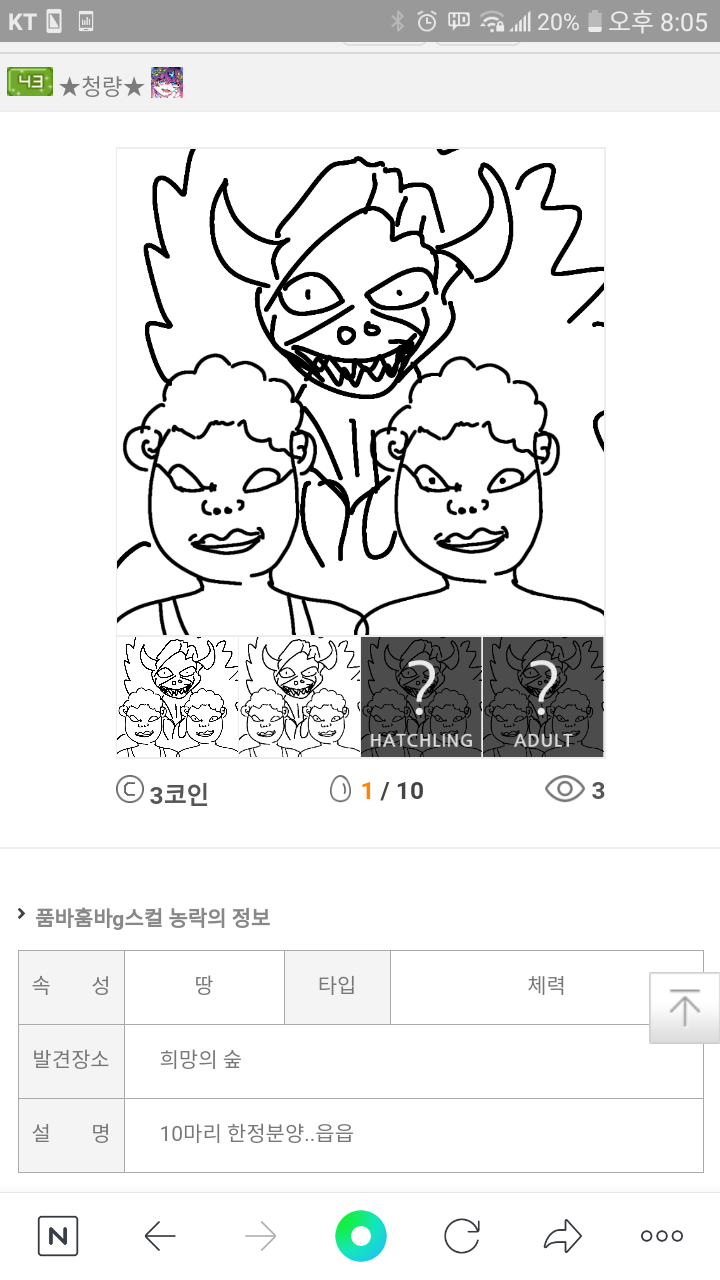
Task: Share this page
Action: tap(562, 1237)
